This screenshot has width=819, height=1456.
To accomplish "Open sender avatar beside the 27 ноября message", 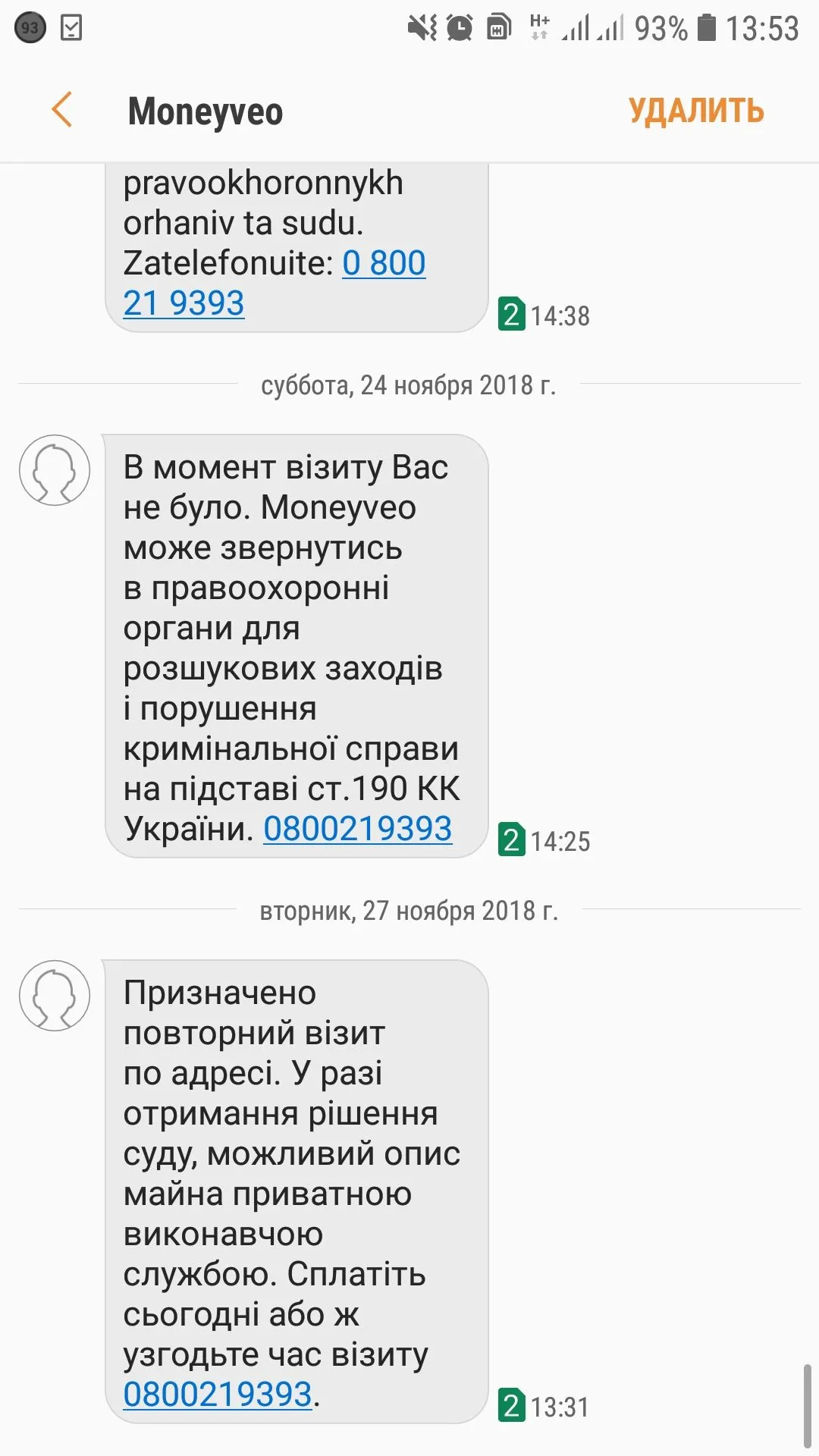I will click(55, 996).
